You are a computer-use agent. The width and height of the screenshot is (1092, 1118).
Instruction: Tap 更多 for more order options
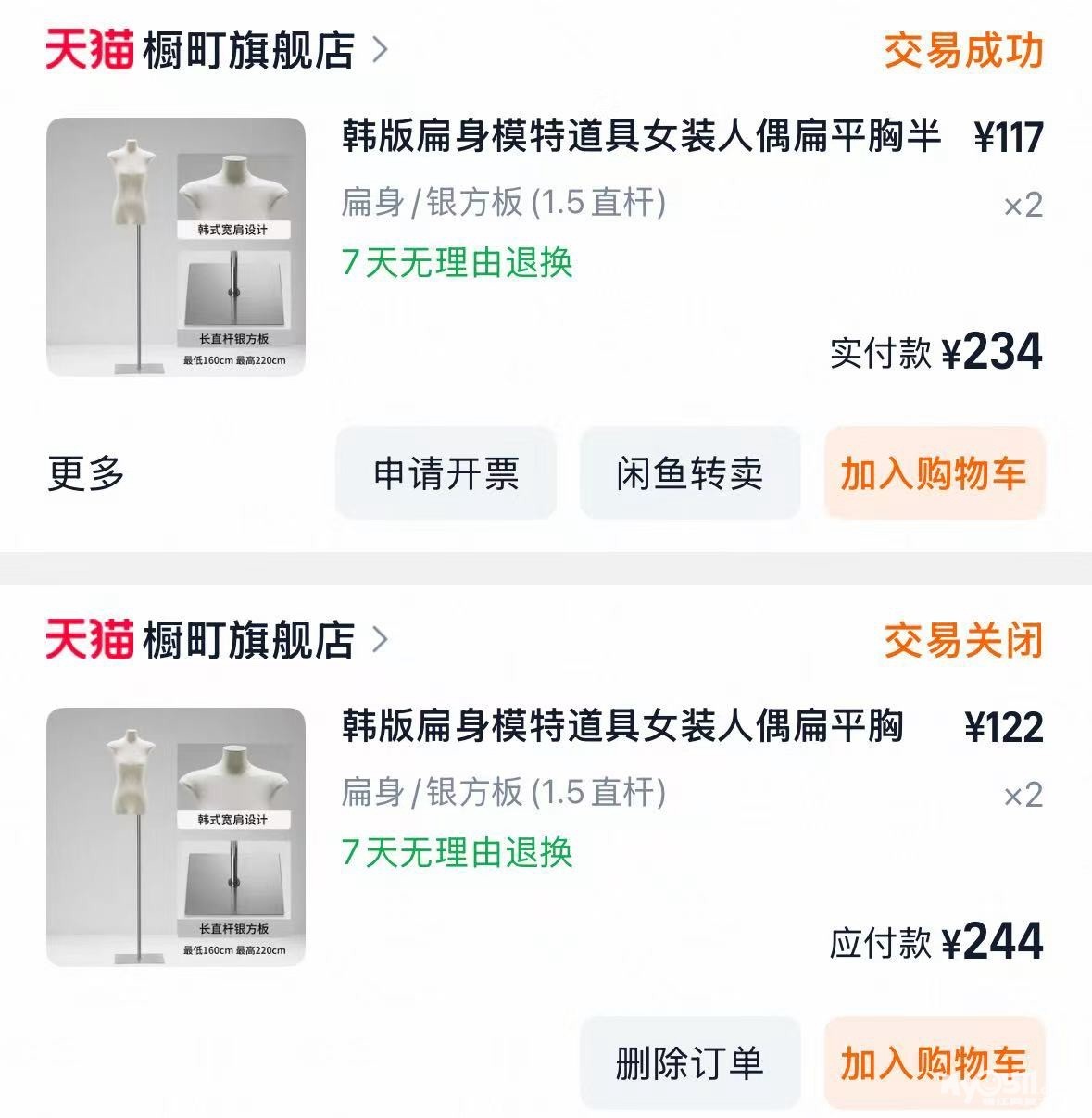point(86,473)
